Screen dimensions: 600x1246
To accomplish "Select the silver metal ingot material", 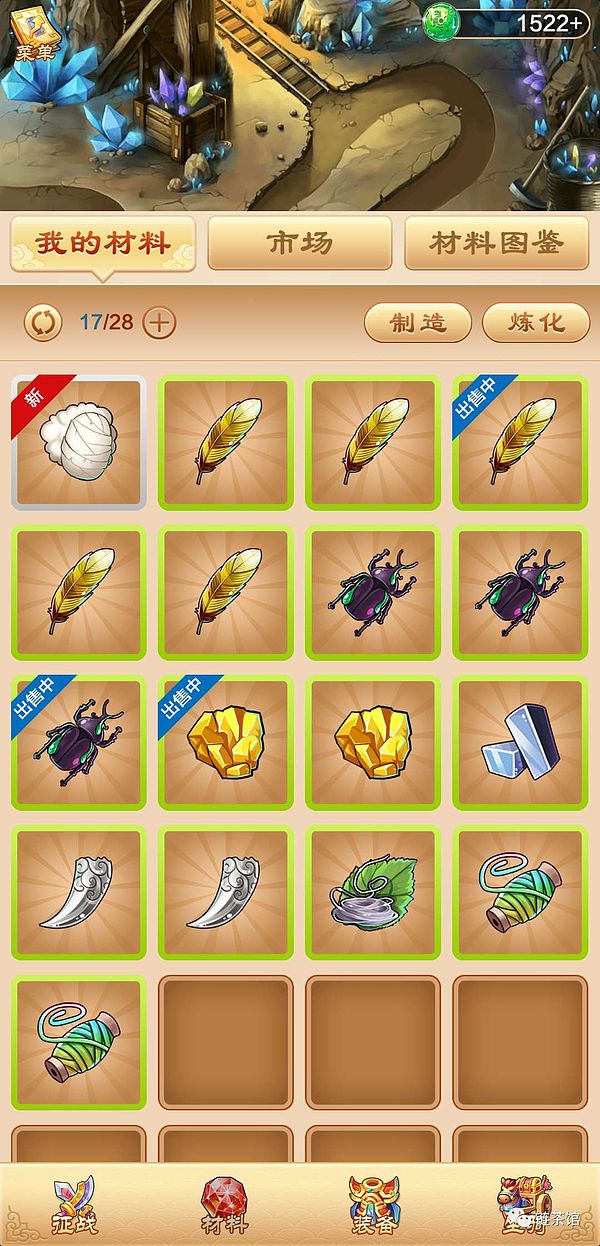I will (x=520, y=742).
